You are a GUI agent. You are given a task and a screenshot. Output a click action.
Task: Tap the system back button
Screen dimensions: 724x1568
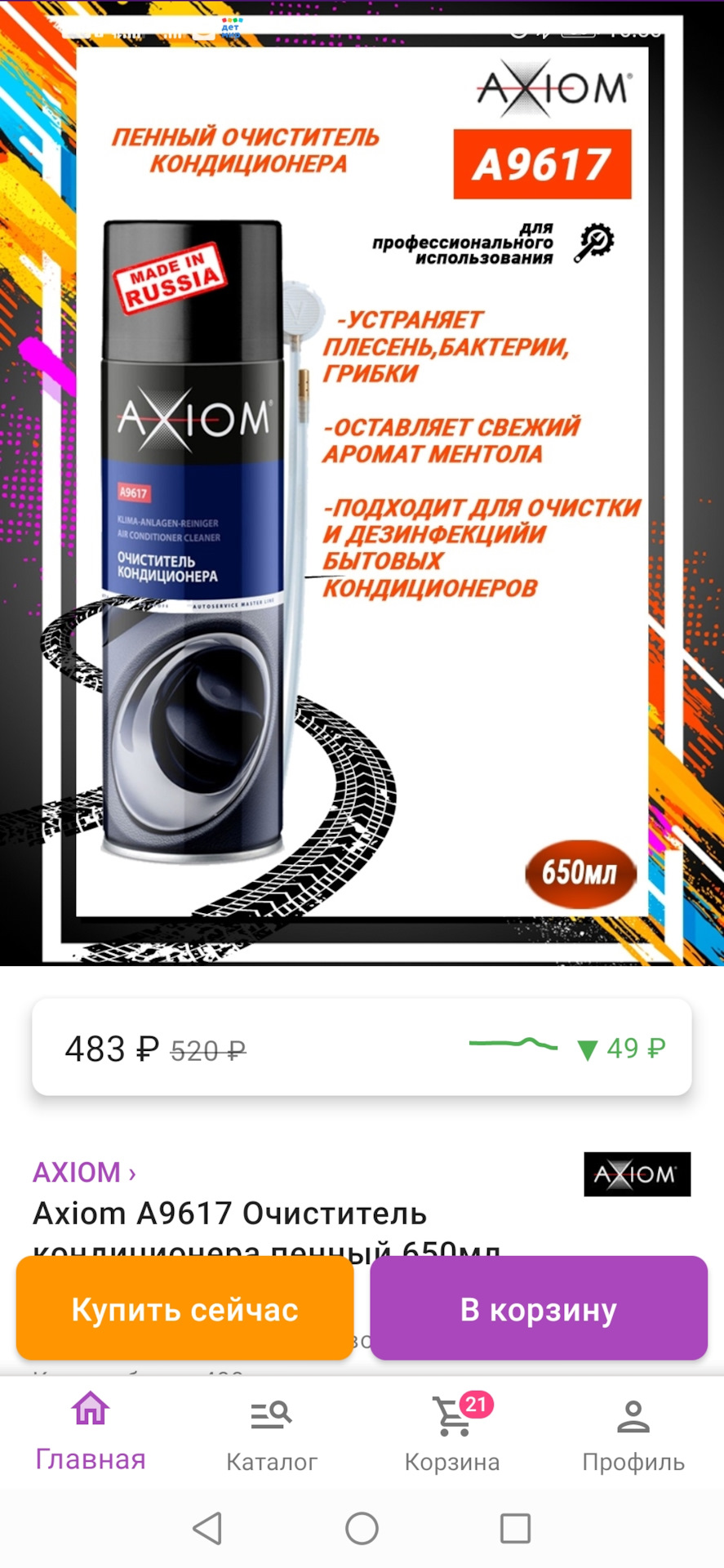click(207, 1528)
